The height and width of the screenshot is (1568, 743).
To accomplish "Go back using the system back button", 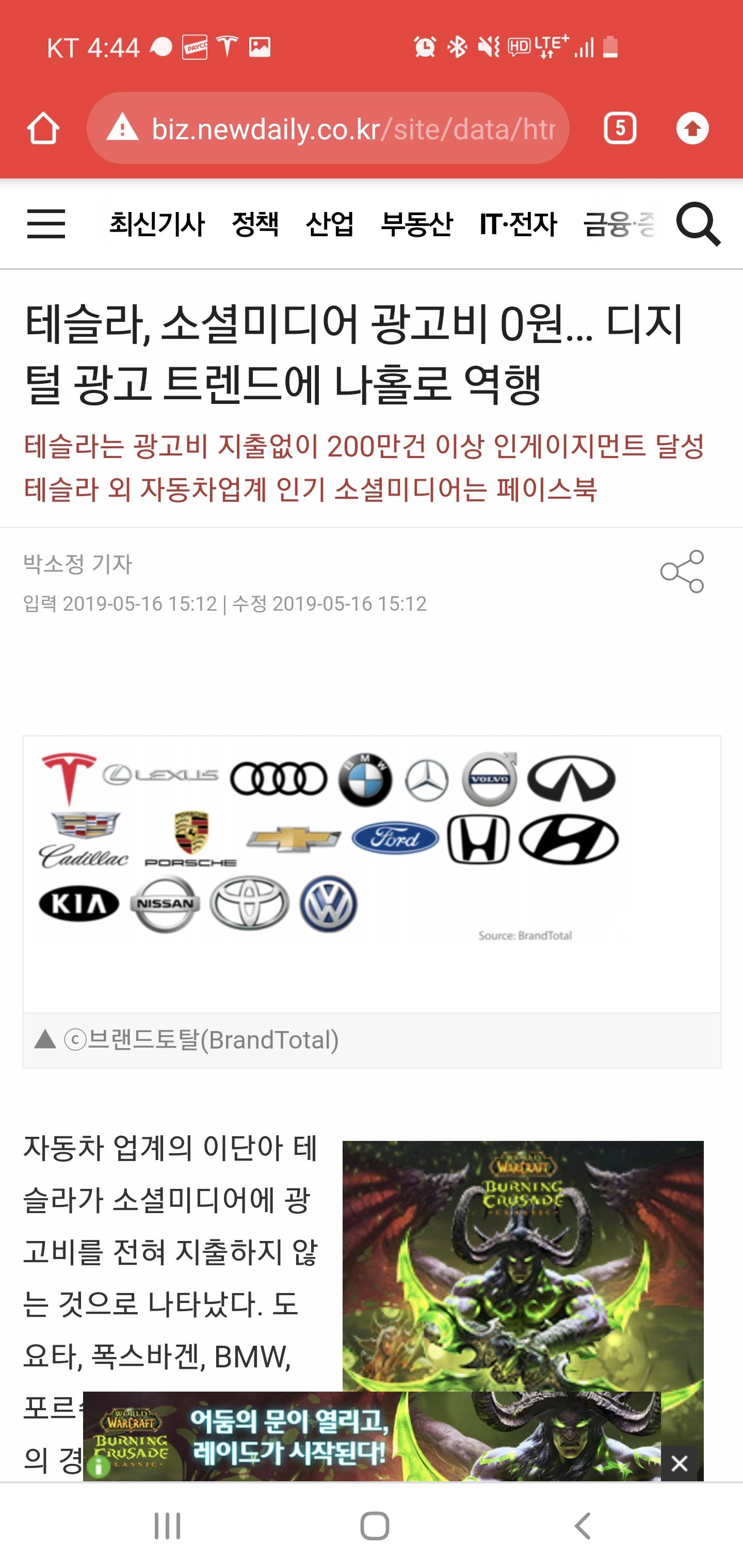I will pos(582,1526).
